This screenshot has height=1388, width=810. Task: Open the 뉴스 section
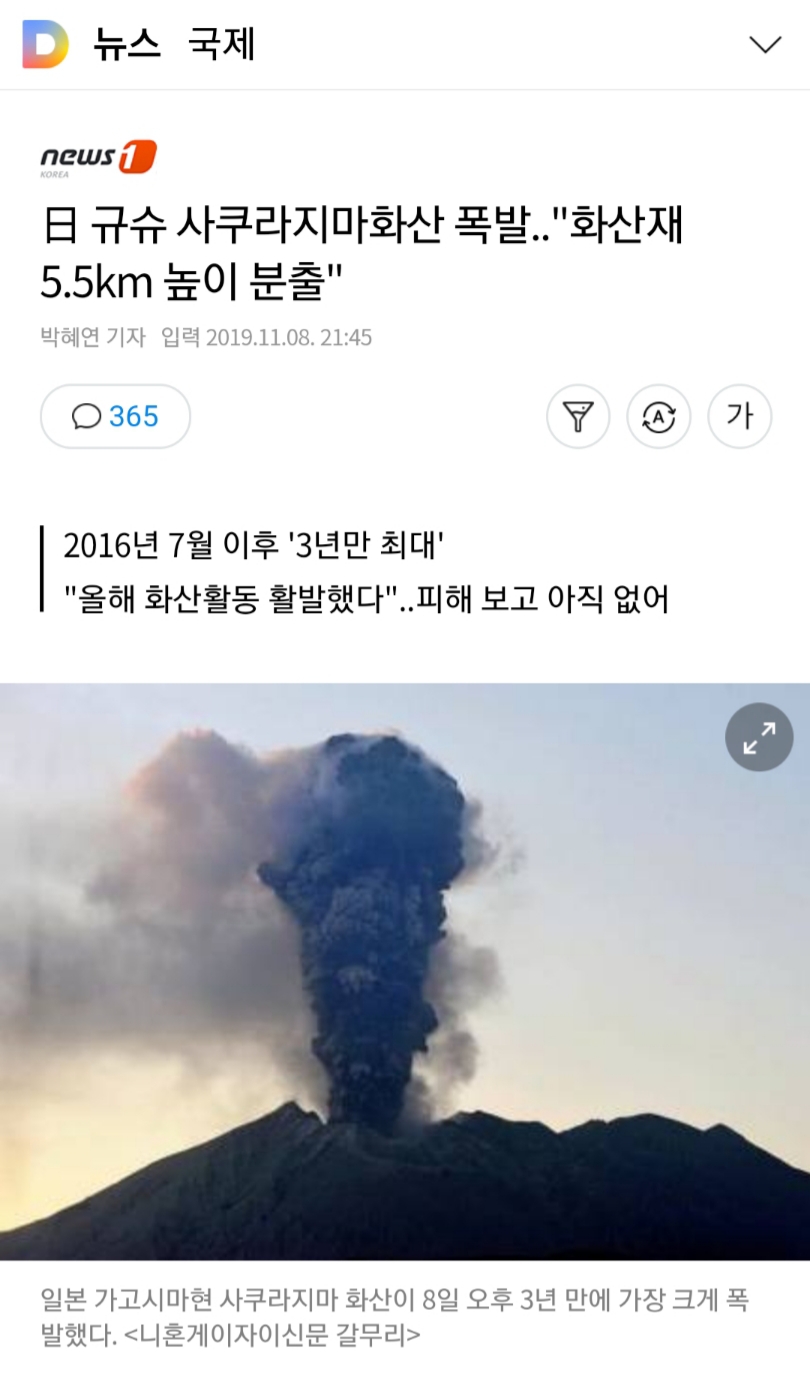click(x=127, y=45)
